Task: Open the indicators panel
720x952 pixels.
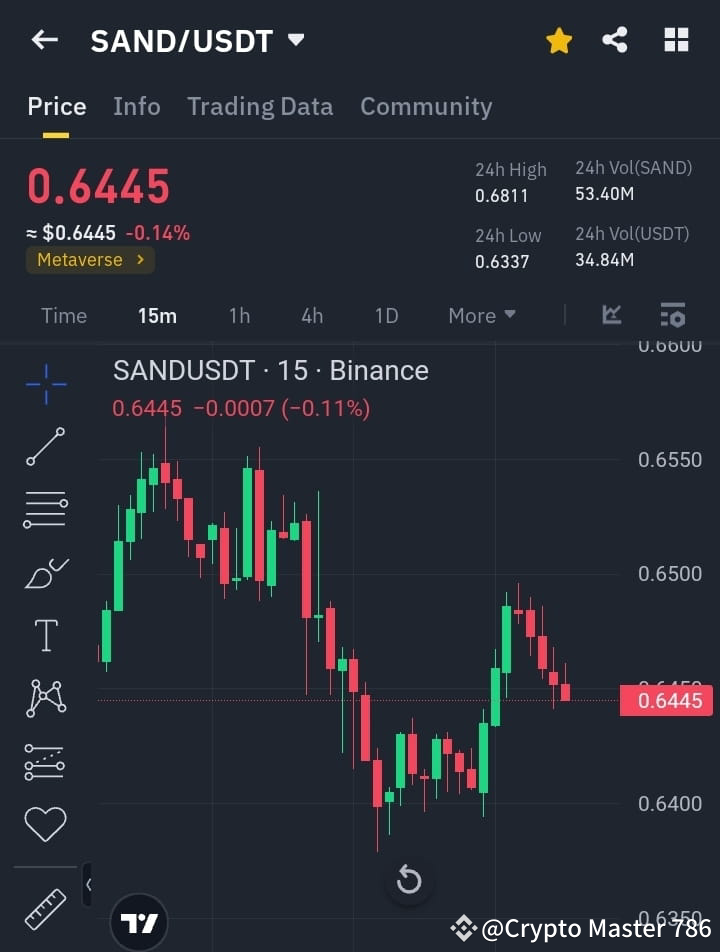Action: [672, 315]
